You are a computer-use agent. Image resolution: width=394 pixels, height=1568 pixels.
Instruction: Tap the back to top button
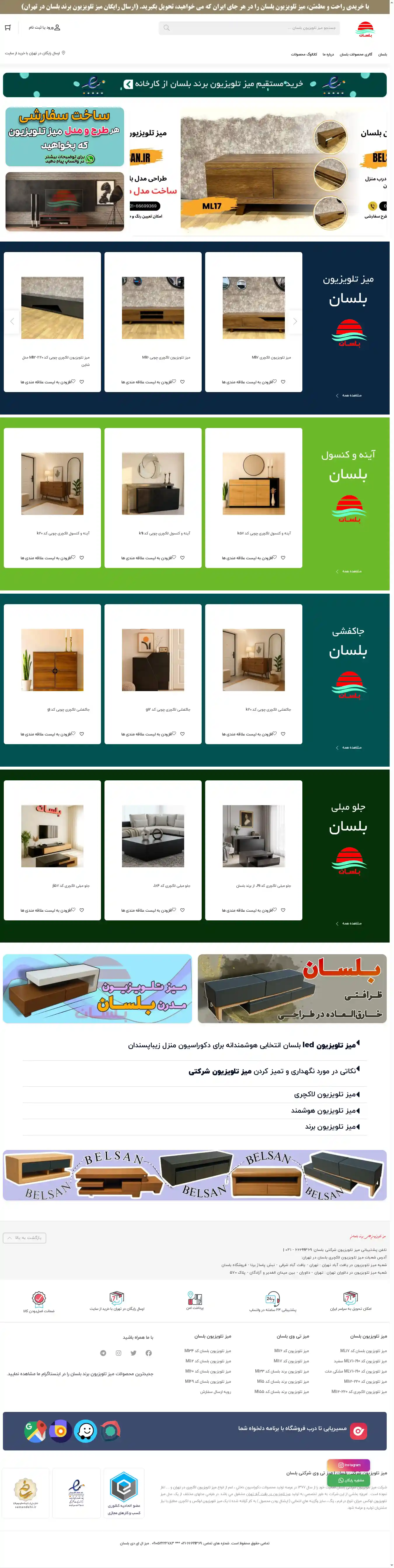(24, 1237)
